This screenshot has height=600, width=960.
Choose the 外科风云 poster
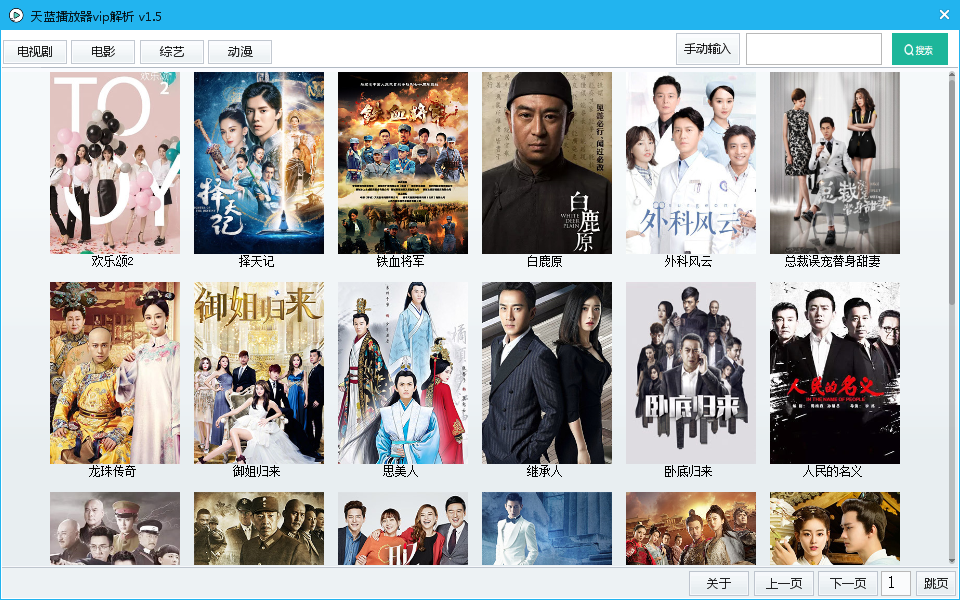coord(691,163)
